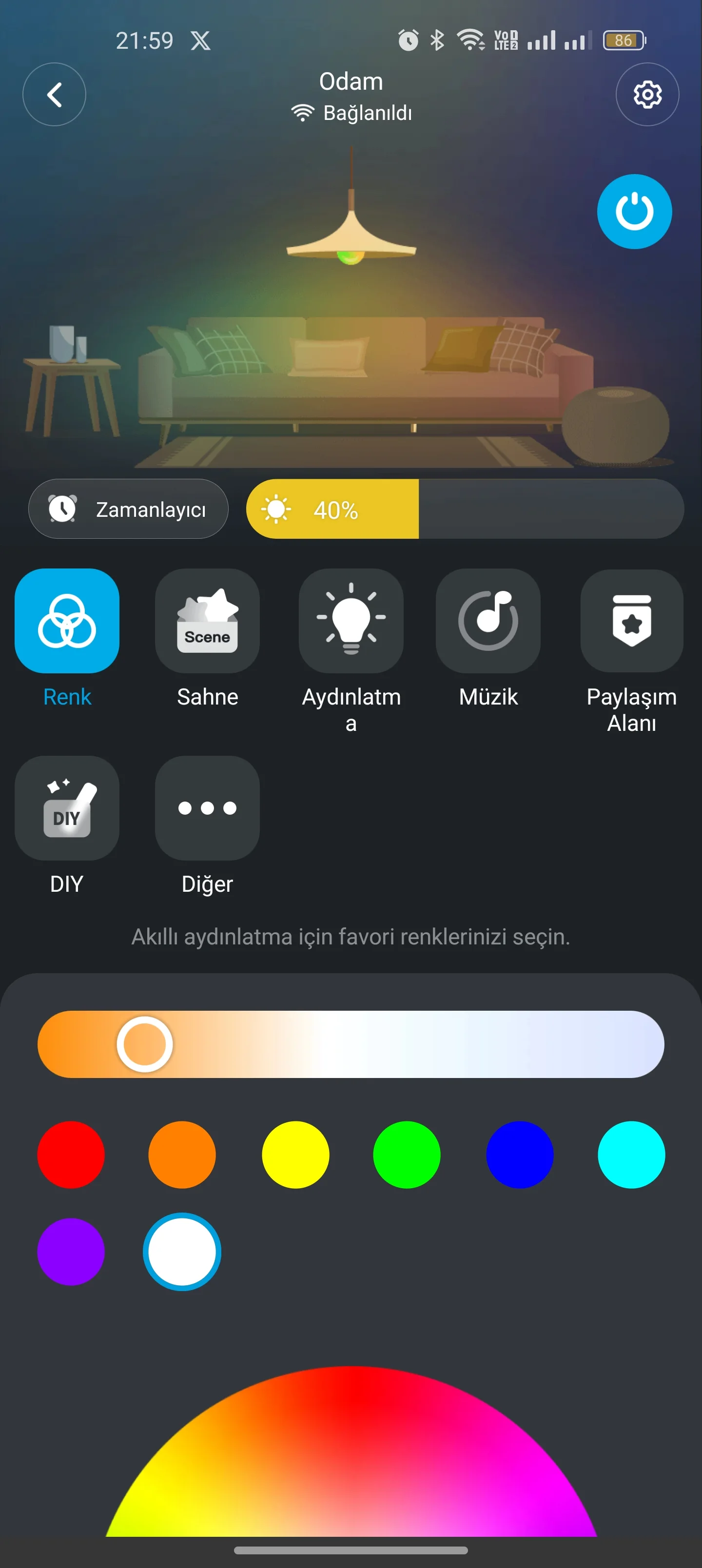Image resolution: width=702 pixels, height=1568 pixels.
Task: Tap the color temperature slider
Action: pyautogui.click(x=351, y=1044)
